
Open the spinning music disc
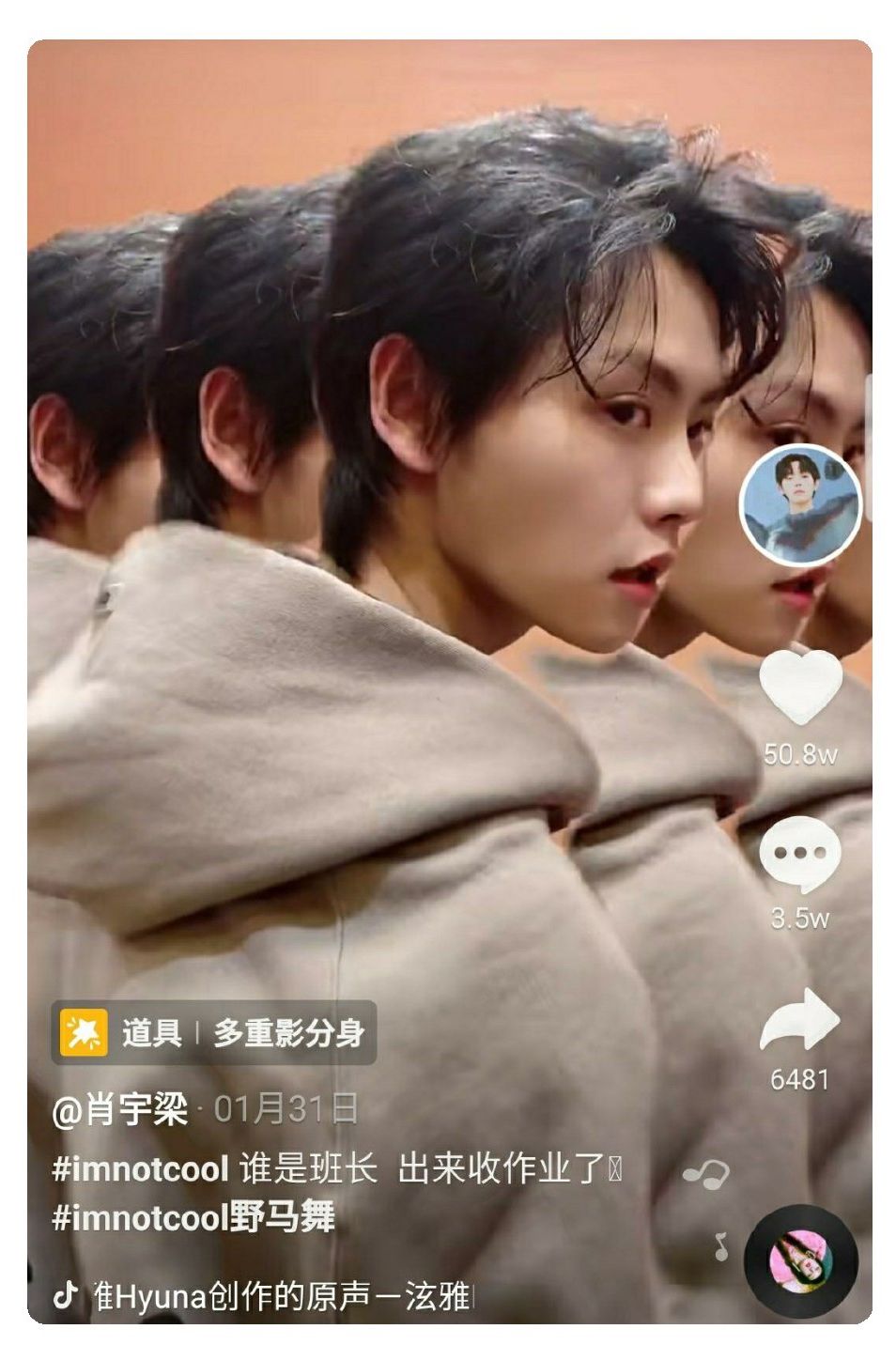pyautogui.click(x=800, y=1260)
